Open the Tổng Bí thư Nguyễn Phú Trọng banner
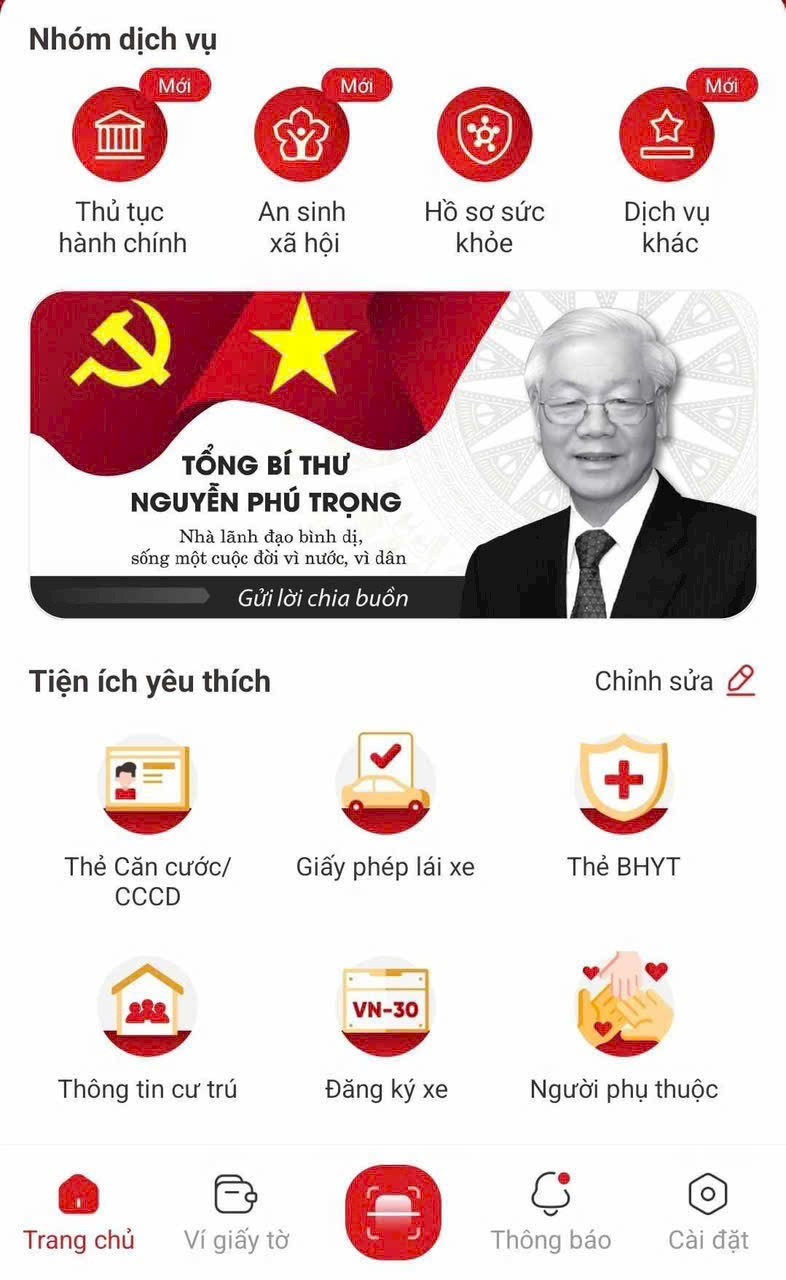 [x=393, y=455]
